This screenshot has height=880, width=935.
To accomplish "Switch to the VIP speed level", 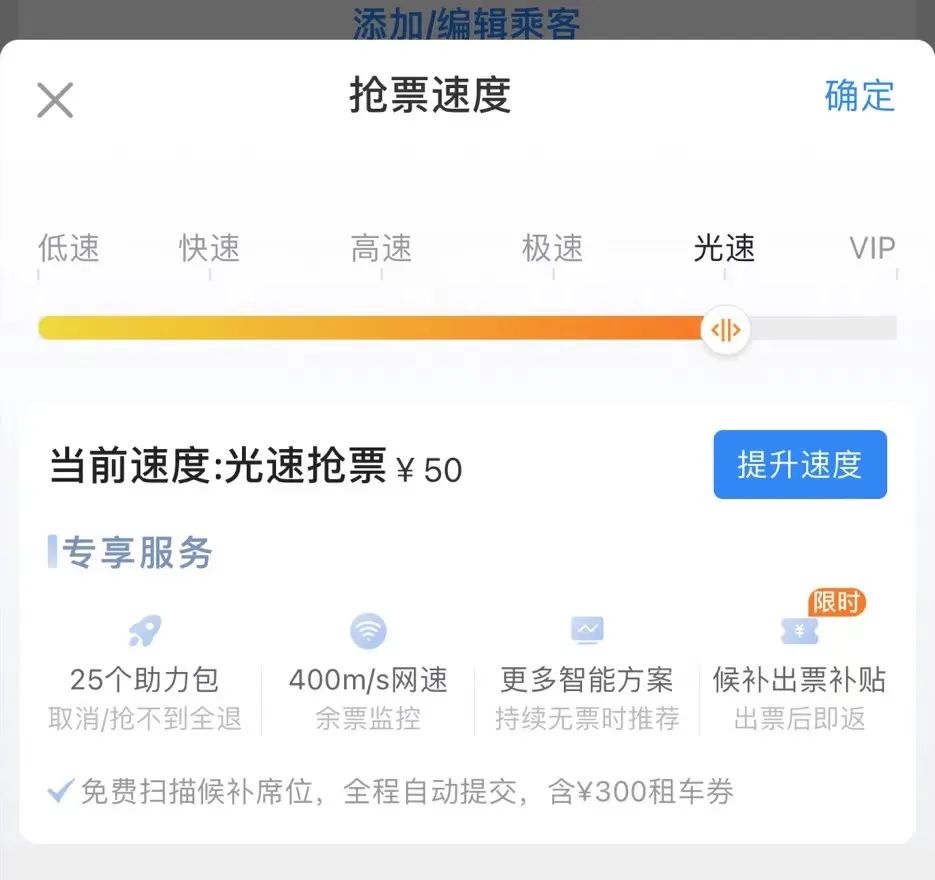I will click(x=872, y=248).
